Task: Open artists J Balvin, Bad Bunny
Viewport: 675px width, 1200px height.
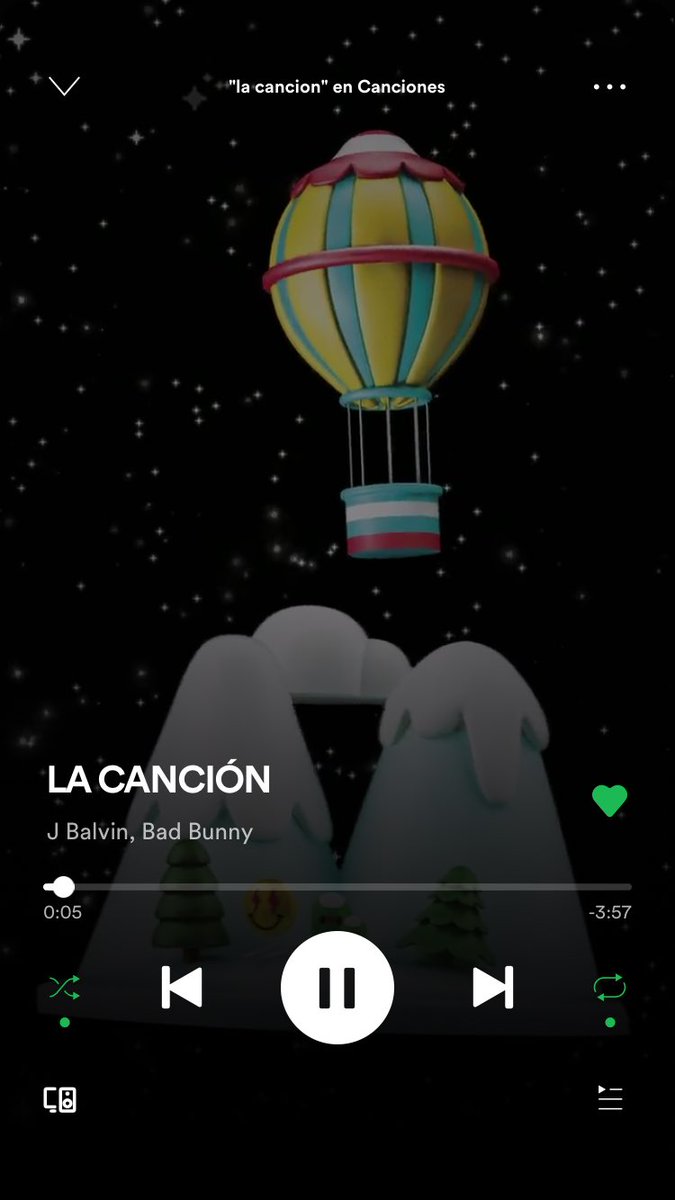Action: [150, 832]
